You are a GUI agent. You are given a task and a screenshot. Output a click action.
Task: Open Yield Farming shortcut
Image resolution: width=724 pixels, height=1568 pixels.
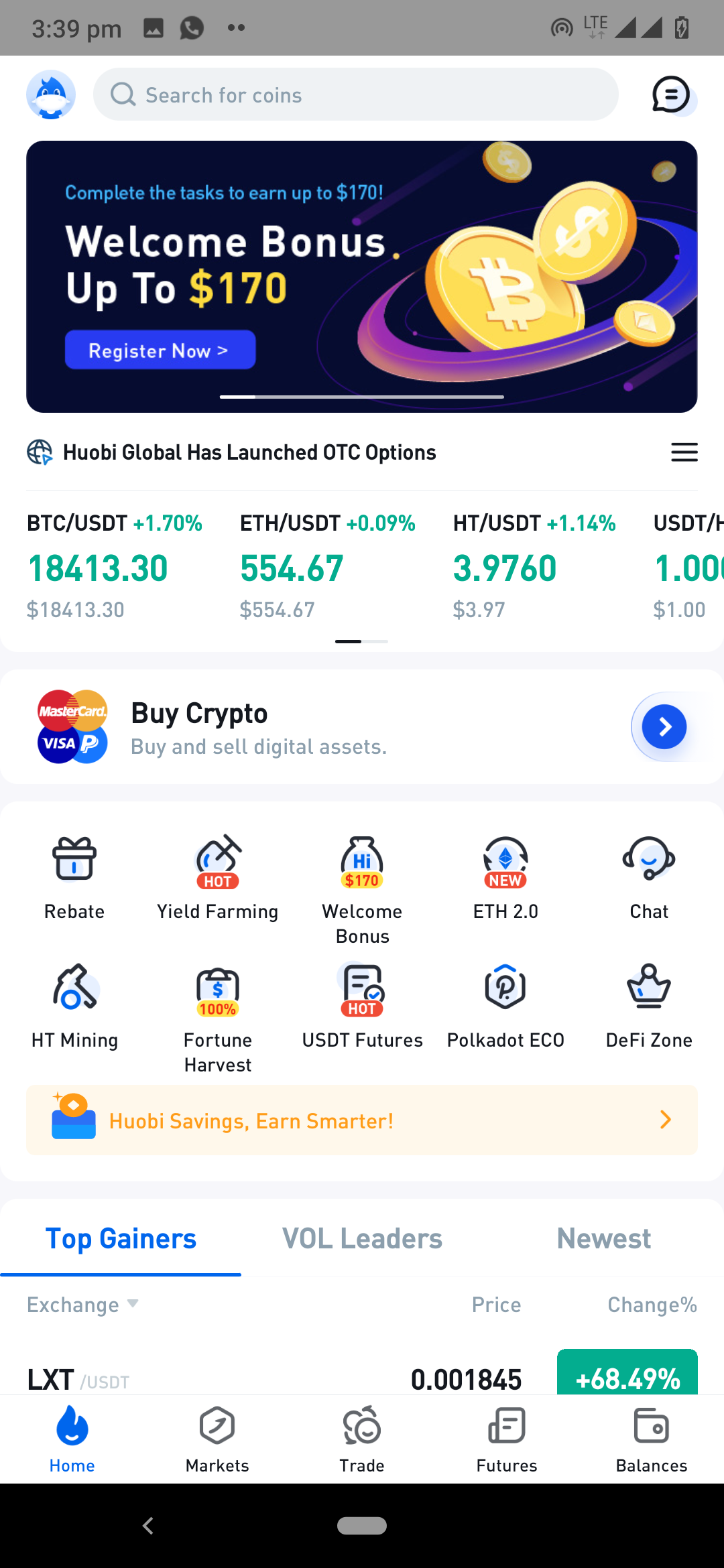pyautogui.click(x=218, y=878)
